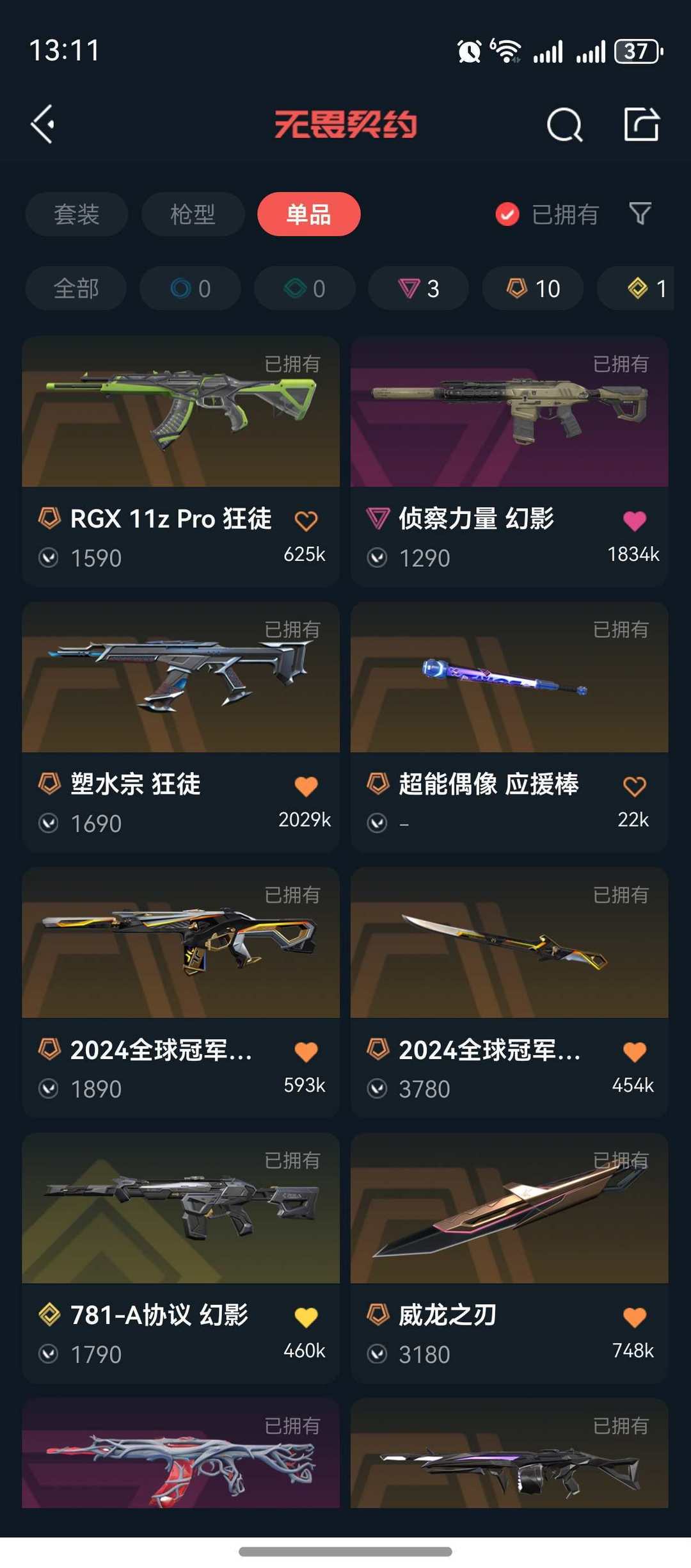The width and height of the screenshot is (691, 1568).
Task: Tap the share icon
Action: click(x=642, y=124)
